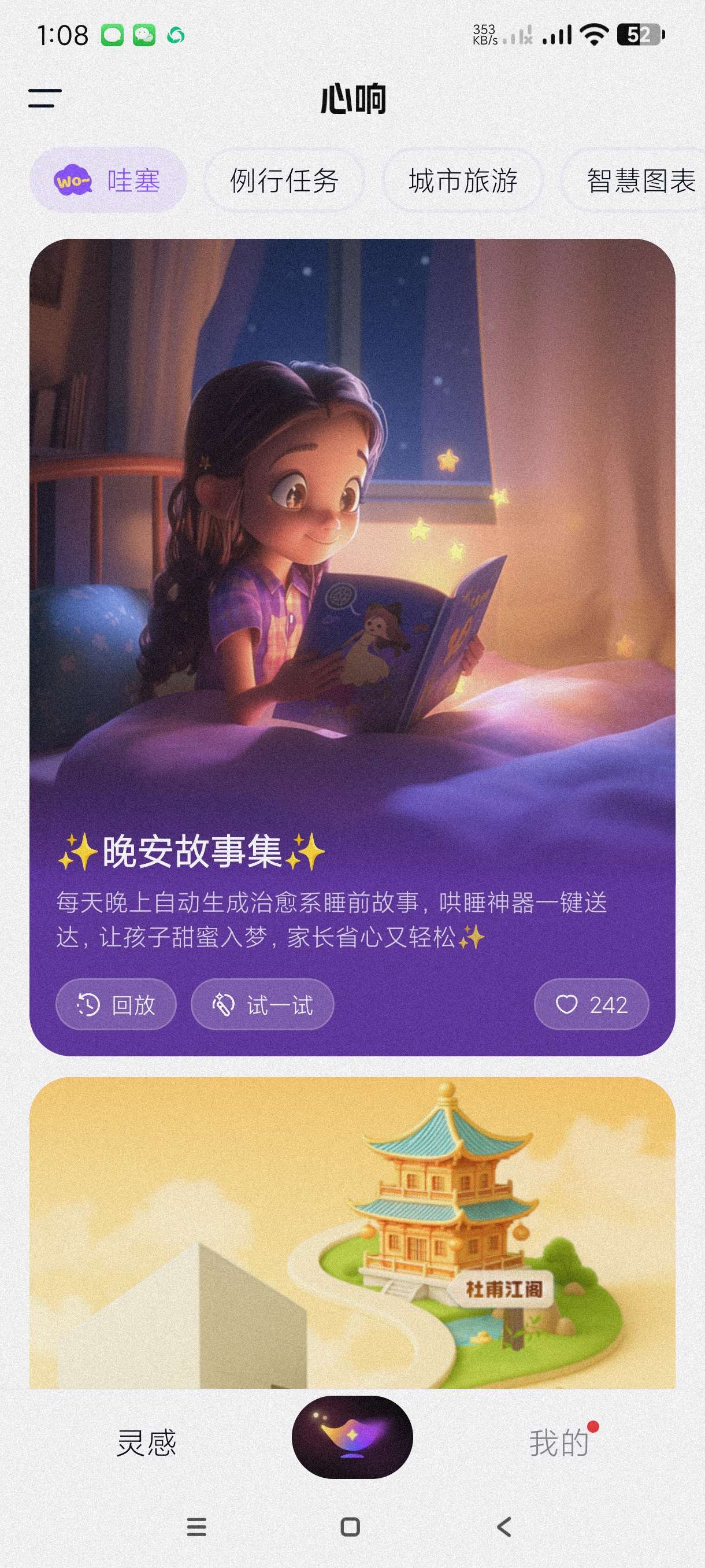Tap 试一试 on the 晚安故事集 card

point(262,1004)
